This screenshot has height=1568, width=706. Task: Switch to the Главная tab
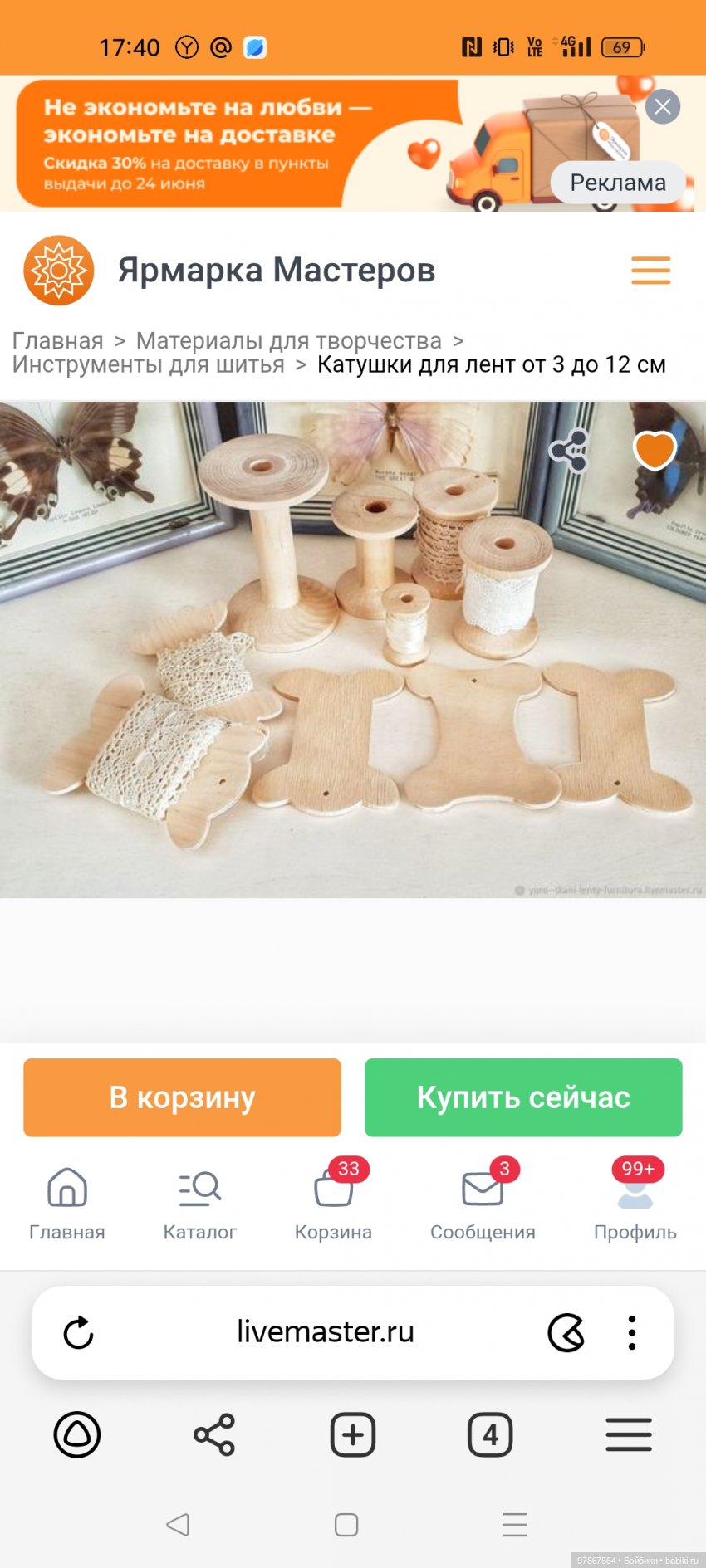(67, 1202)
